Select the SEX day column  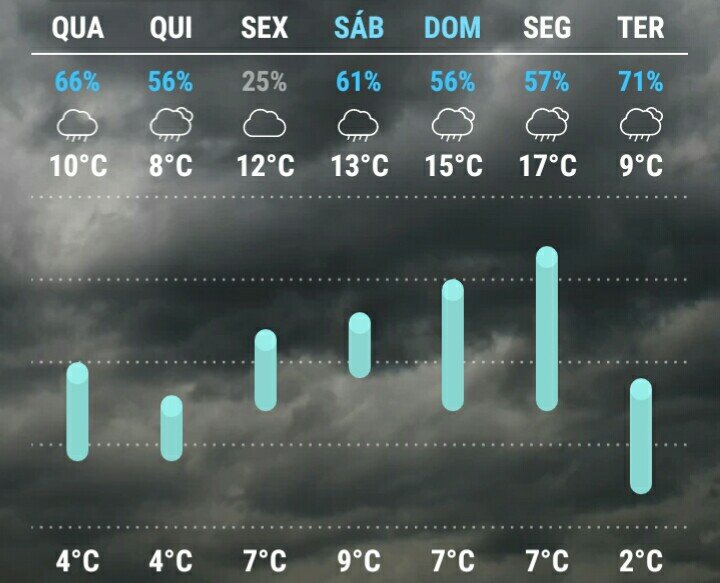(x=264, y=27)
